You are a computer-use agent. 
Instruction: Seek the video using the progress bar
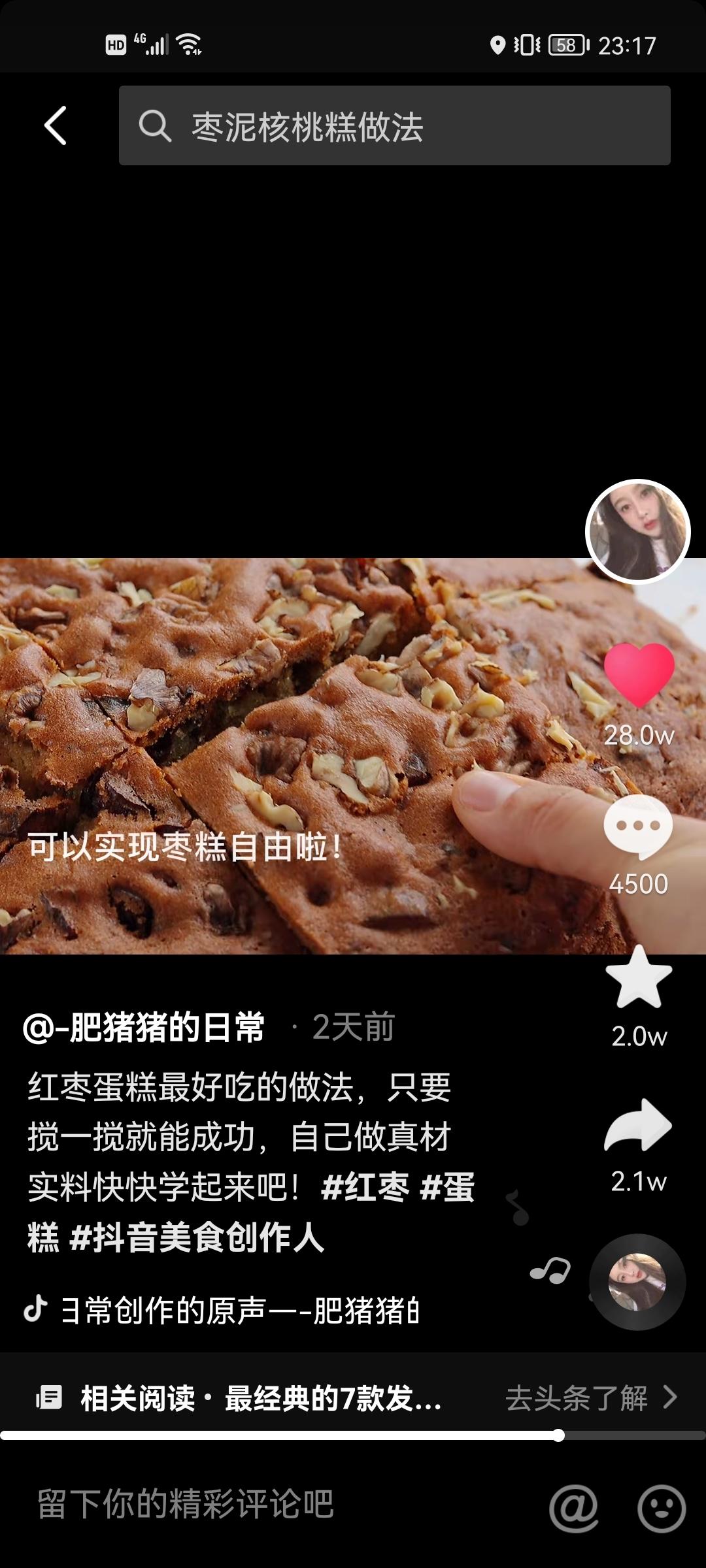coord(353,1435)
